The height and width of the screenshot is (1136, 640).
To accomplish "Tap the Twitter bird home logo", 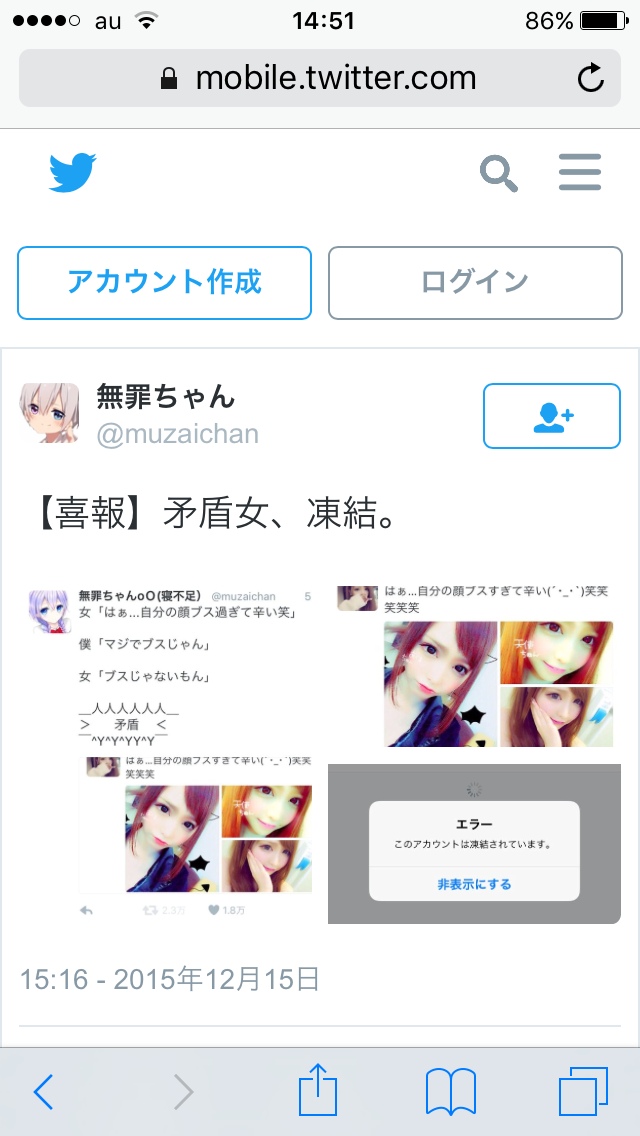I will click(x=72, y=172).
